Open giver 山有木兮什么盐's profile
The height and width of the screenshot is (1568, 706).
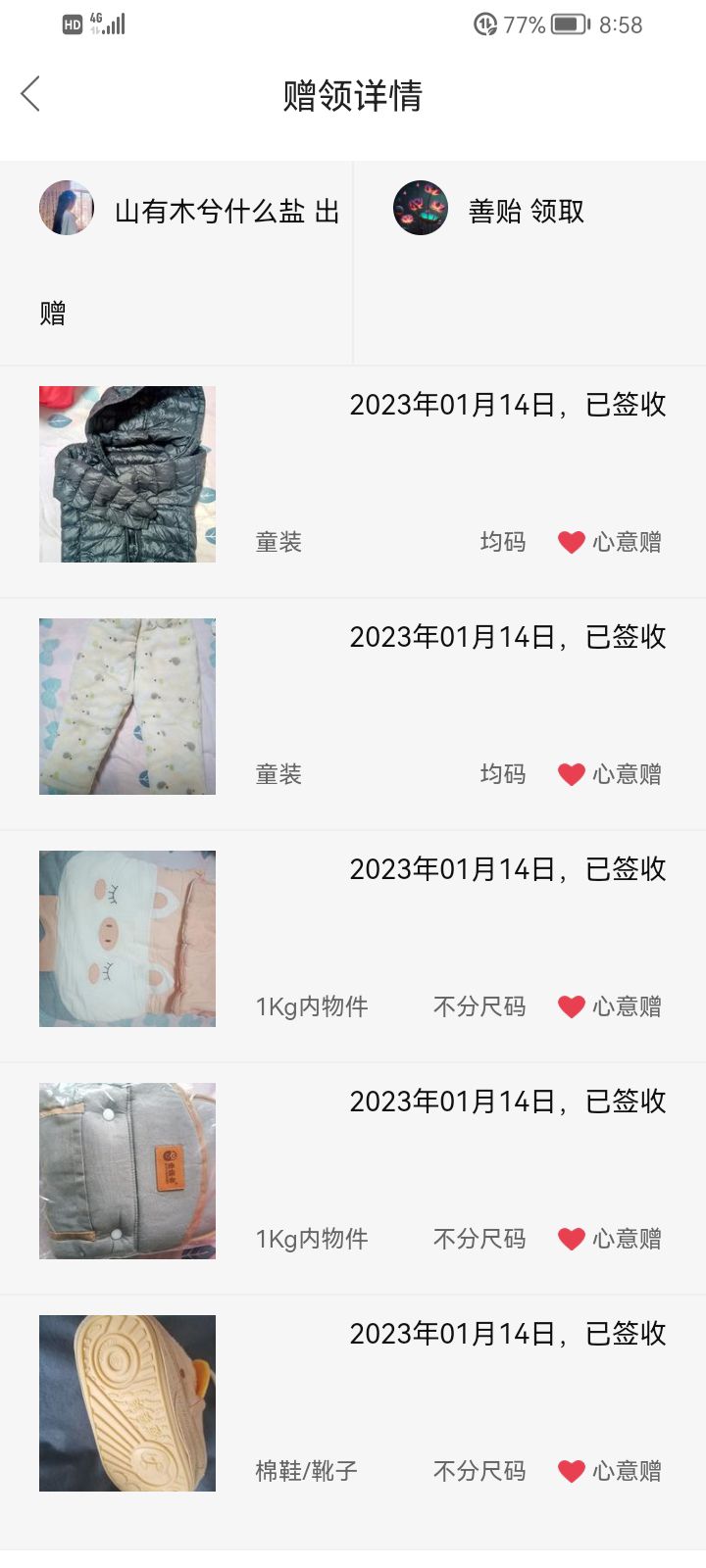click(x=67, y=208)
